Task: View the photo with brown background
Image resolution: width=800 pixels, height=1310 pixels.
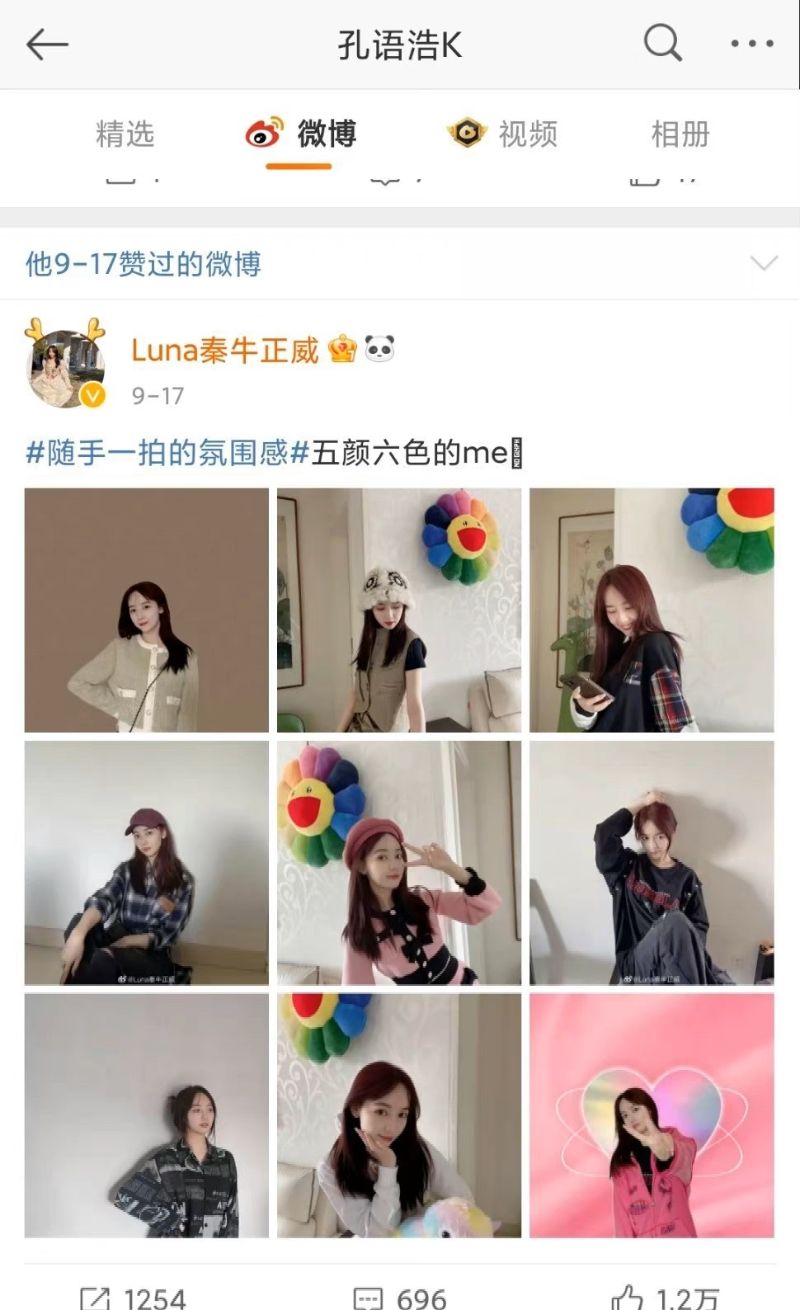Action: [147, 610]
